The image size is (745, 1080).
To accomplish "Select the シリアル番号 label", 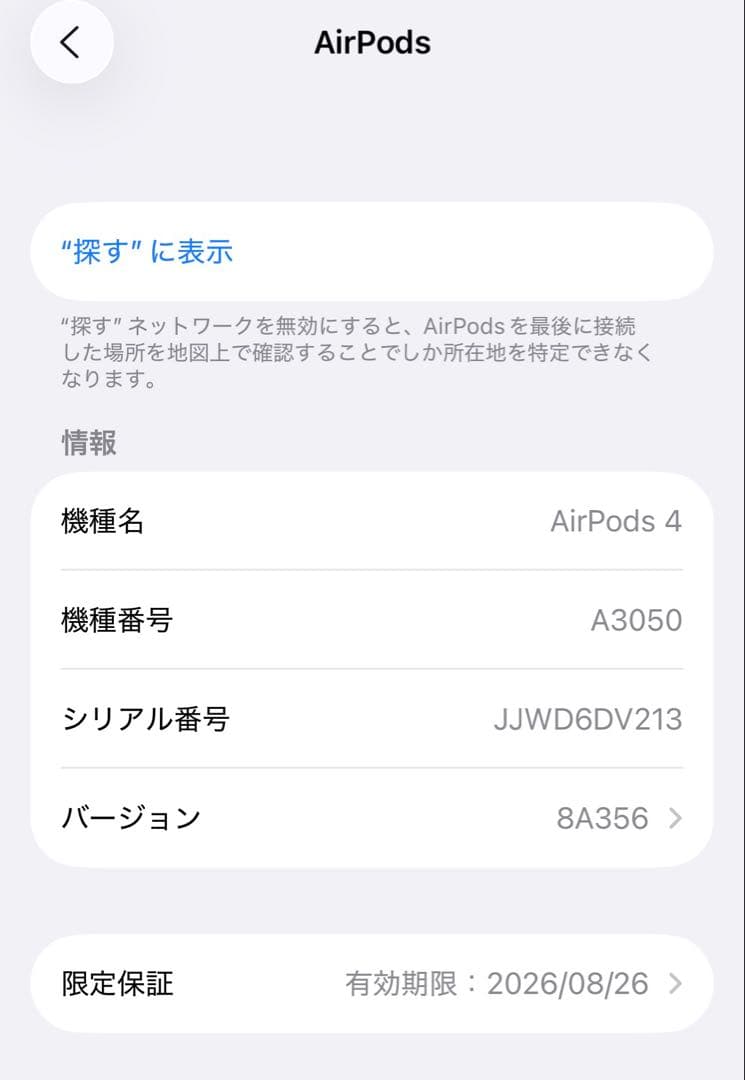I will click(x=146, y=718).
